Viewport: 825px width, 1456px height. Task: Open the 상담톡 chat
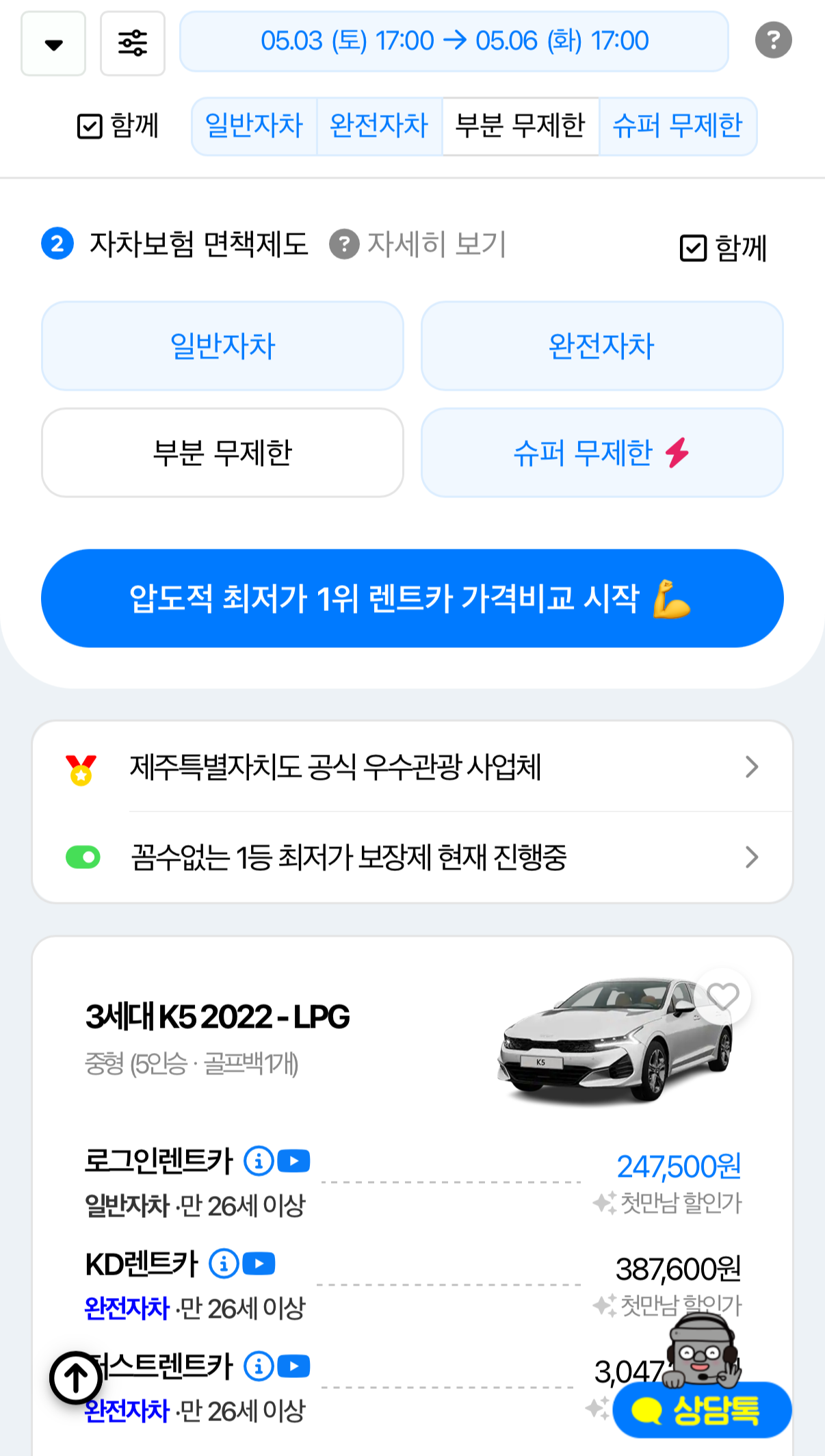[x=702, y=1411]
